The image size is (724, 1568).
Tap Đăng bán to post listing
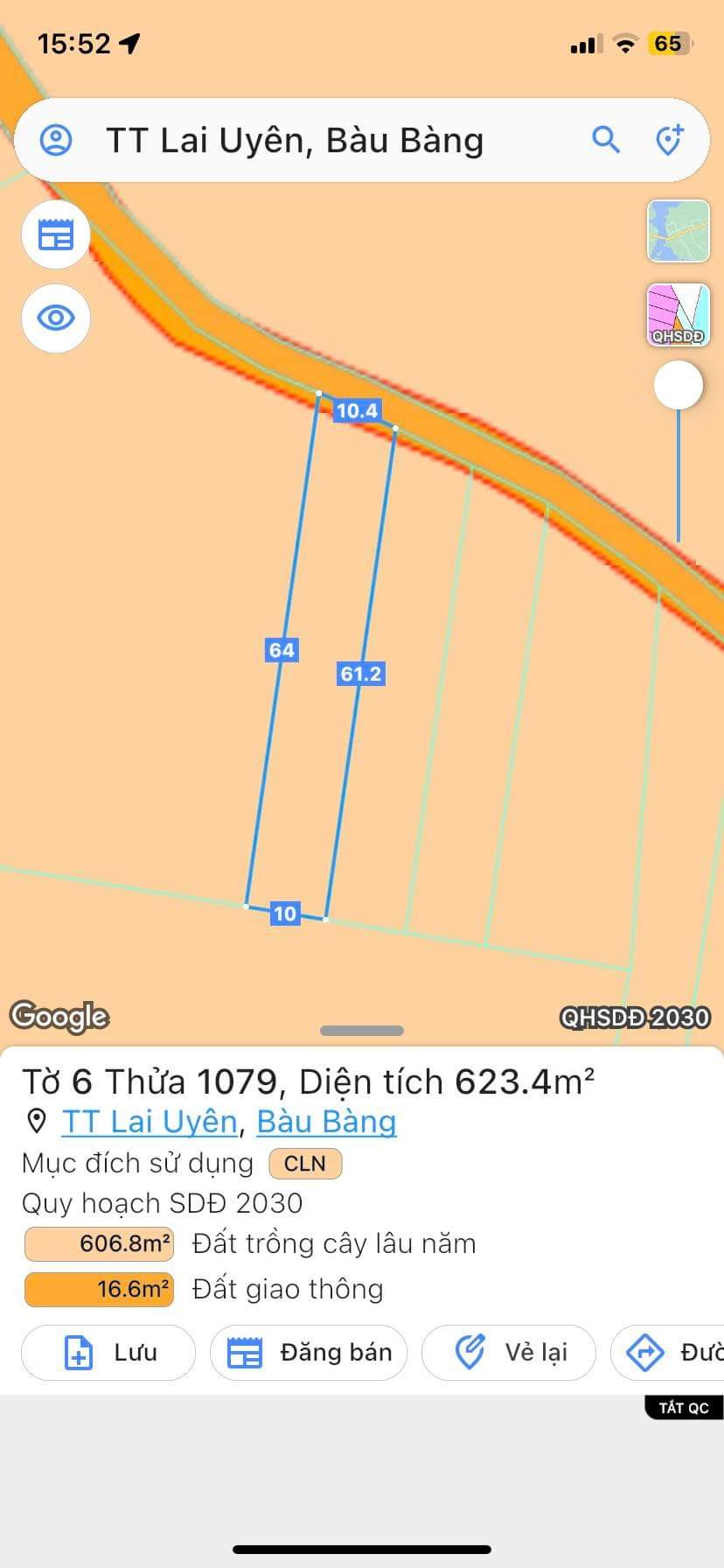click(x=309, y=1353)
